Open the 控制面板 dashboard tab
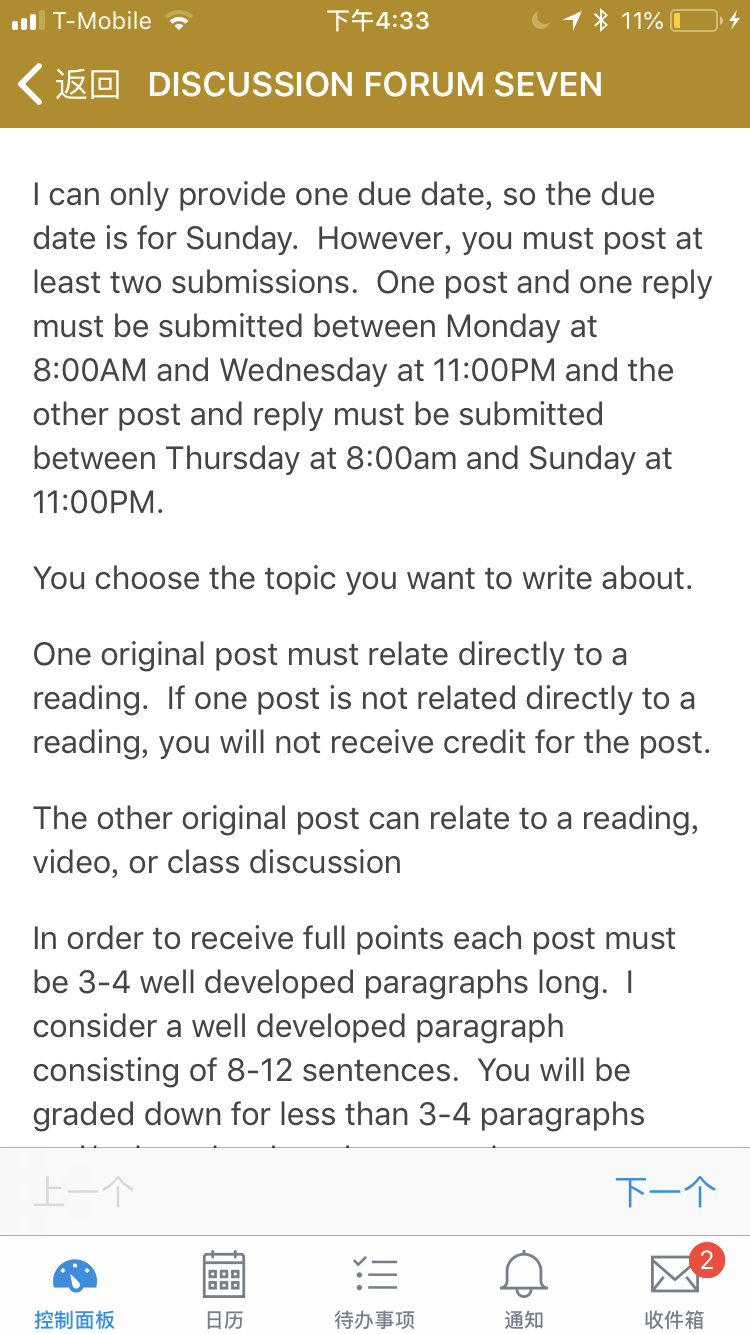The width and height of the screenshot is (750, 1334). [75, 1290]
